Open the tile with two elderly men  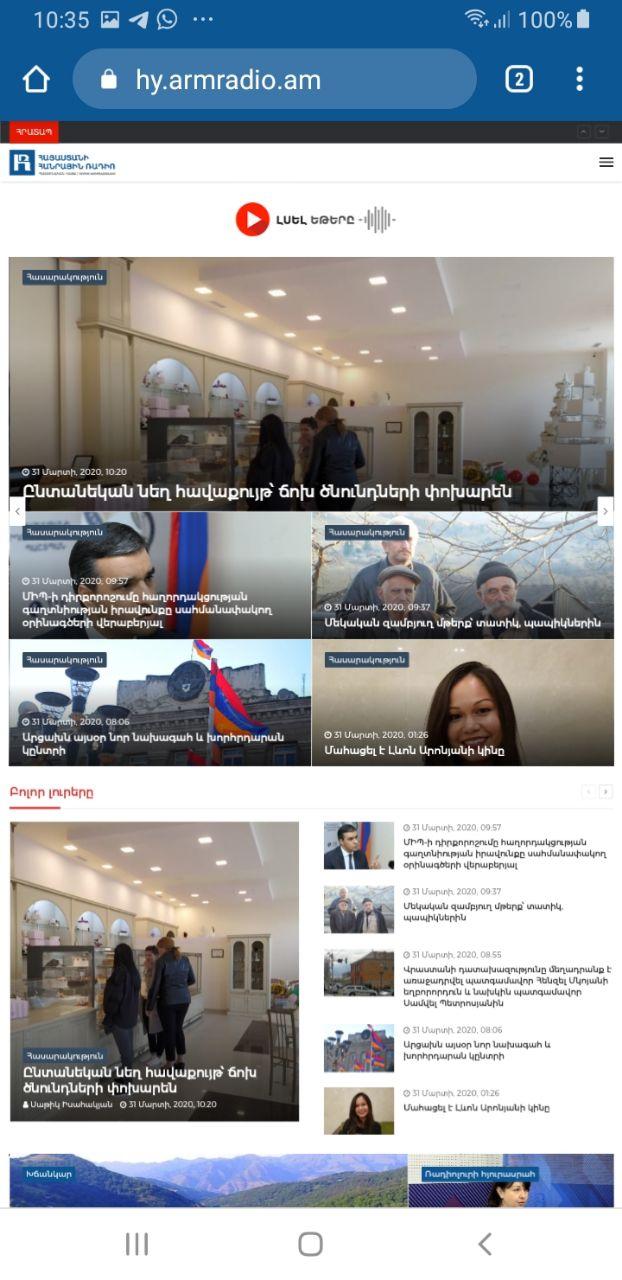click(x=462, y=575)
